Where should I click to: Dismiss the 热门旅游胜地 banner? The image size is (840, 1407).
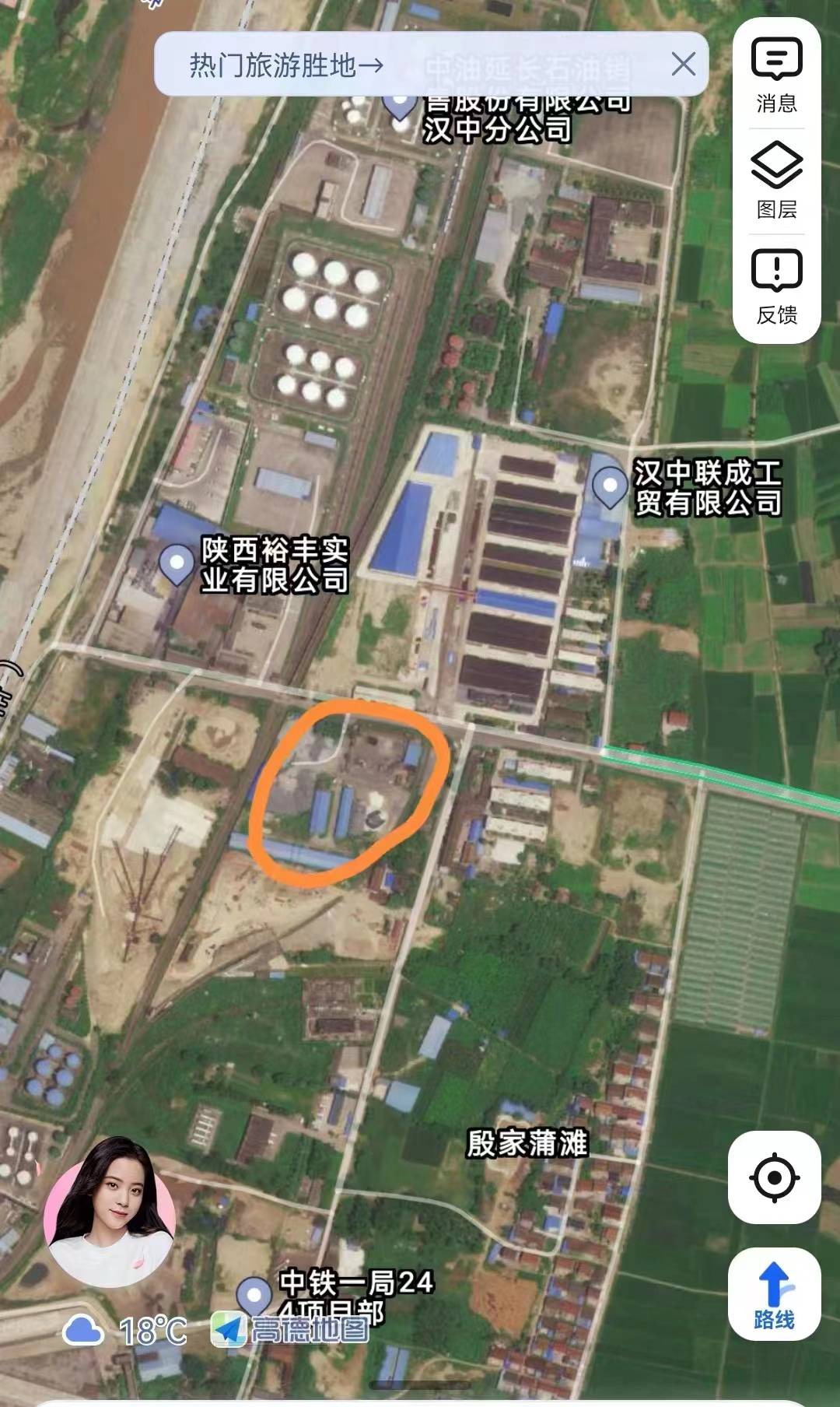click(683, 64)
